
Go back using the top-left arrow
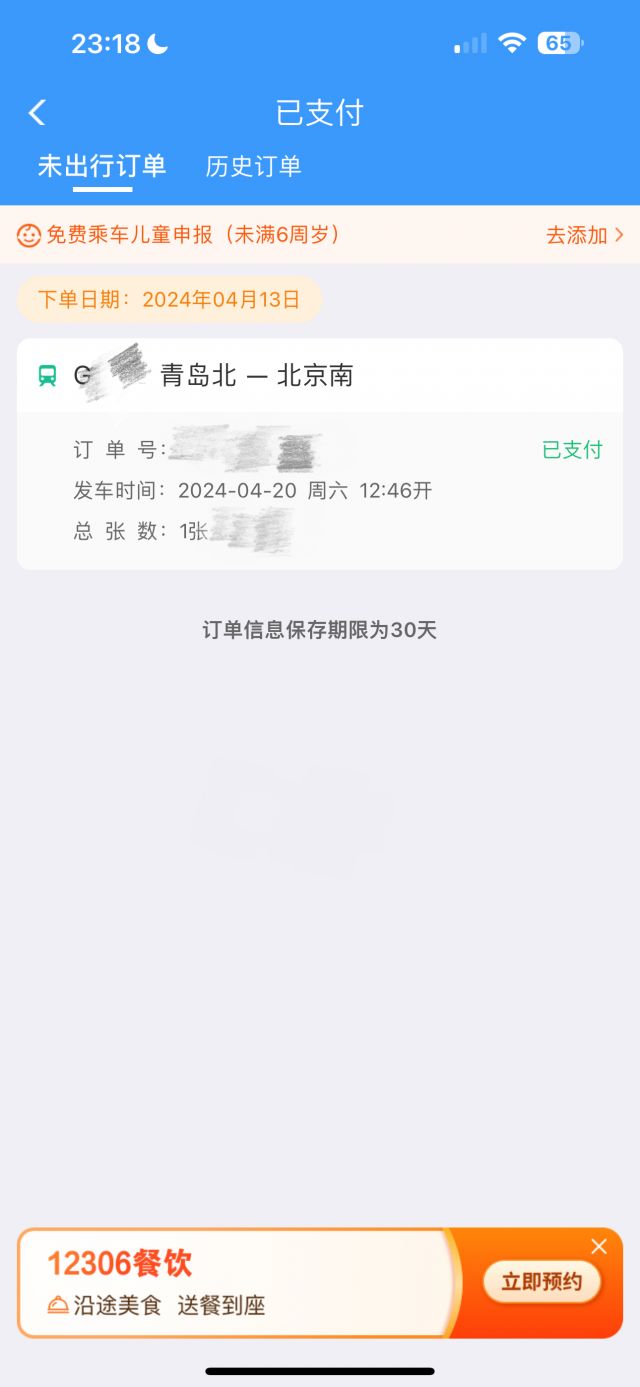click(x=37, y=113)
